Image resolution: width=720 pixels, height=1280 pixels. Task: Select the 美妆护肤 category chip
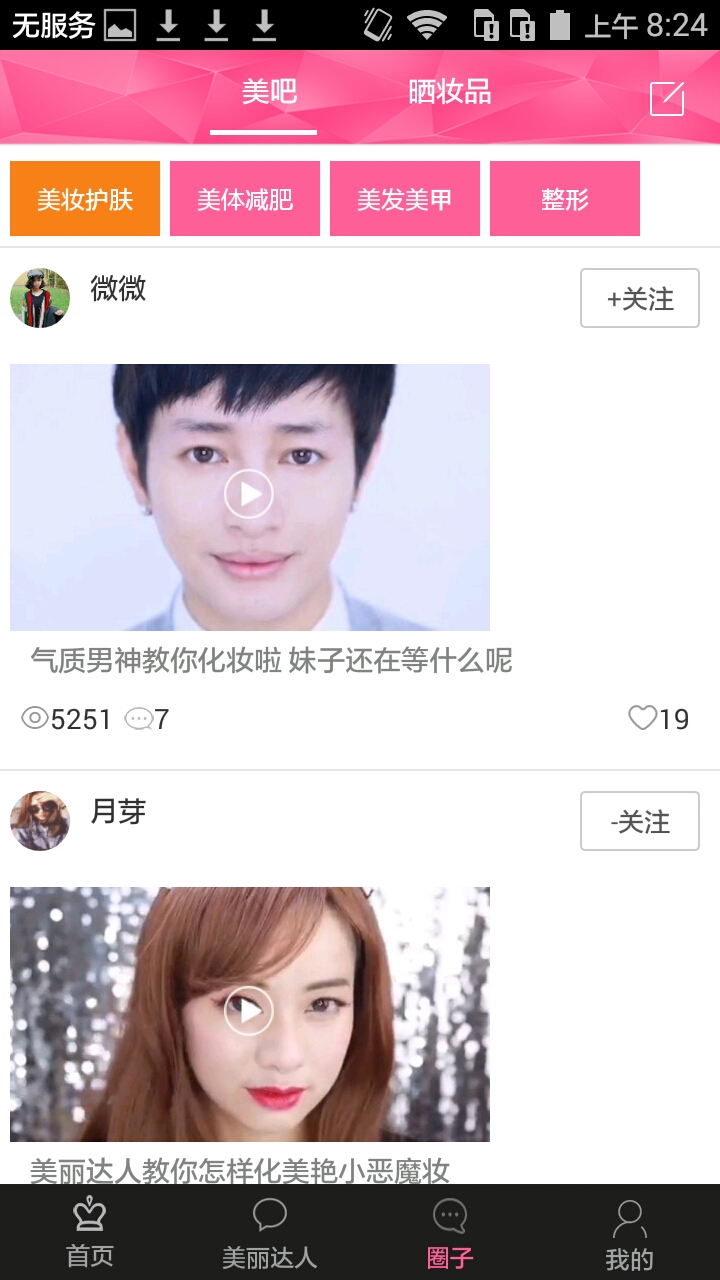click(85, 199)
